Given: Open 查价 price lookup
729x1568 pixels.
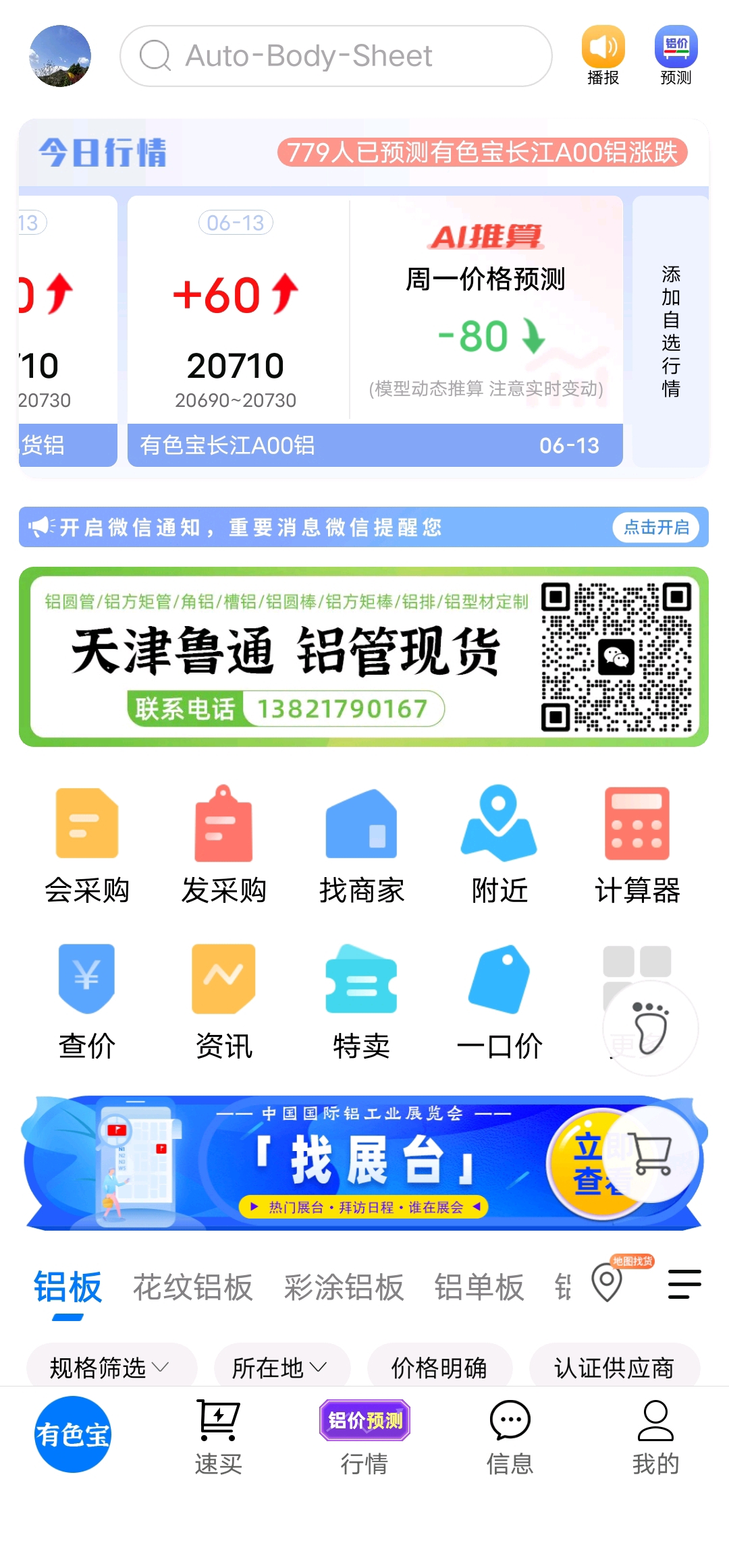Looking at the screenshot, I should coord(87,1002).
